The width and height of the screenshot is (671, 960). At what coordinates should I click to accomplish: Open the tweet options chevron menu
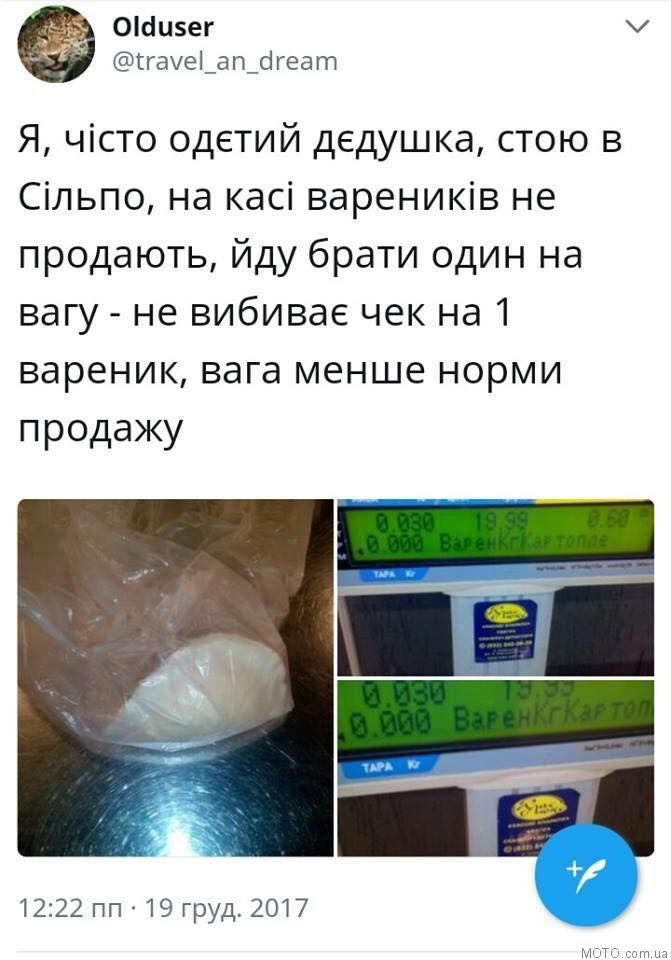tap(636, 27)
